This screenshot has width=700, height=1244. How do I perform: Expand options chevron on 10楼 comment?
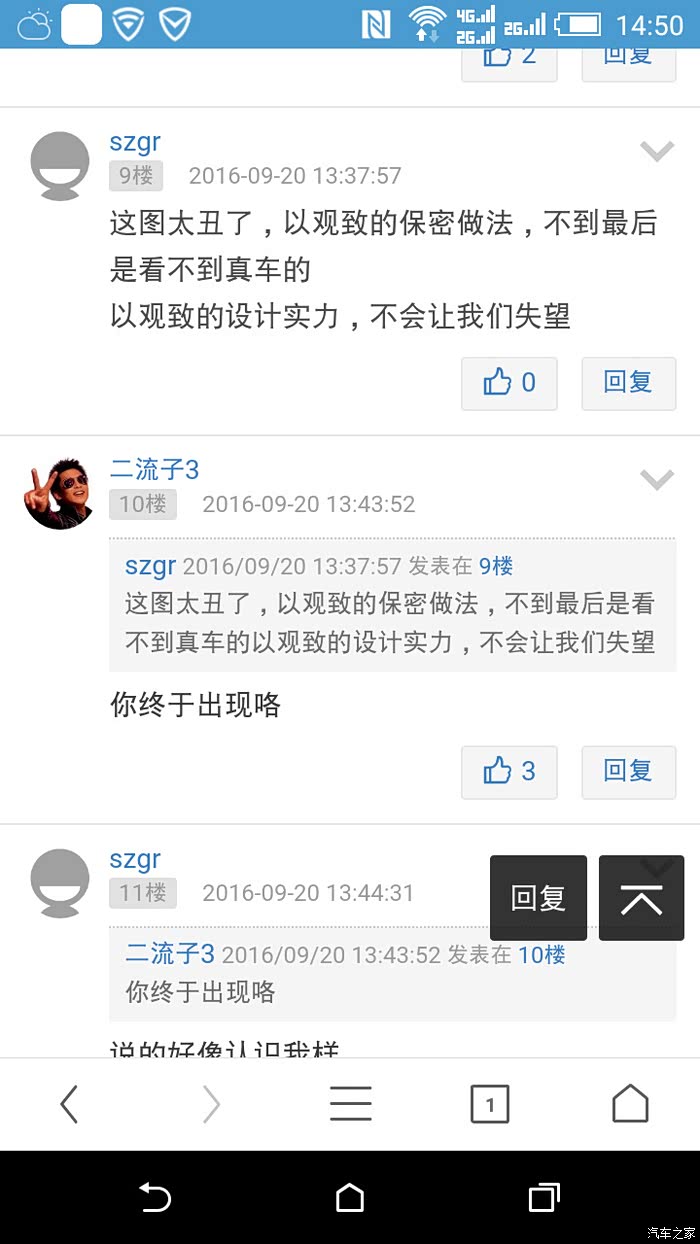[x=657, y=481]
